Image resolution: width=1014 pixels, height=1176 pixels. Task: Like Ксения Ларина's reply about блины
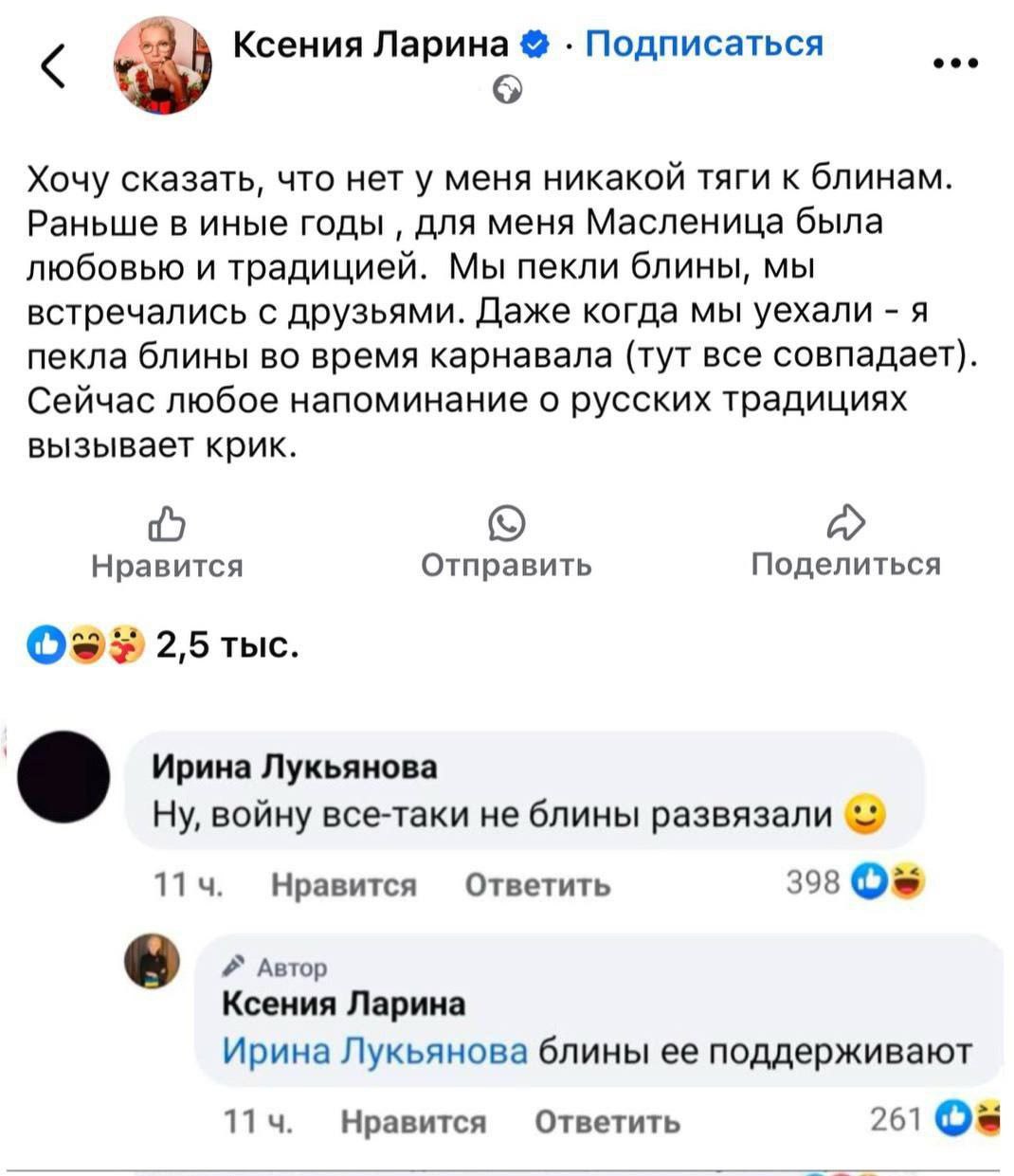413,1122
